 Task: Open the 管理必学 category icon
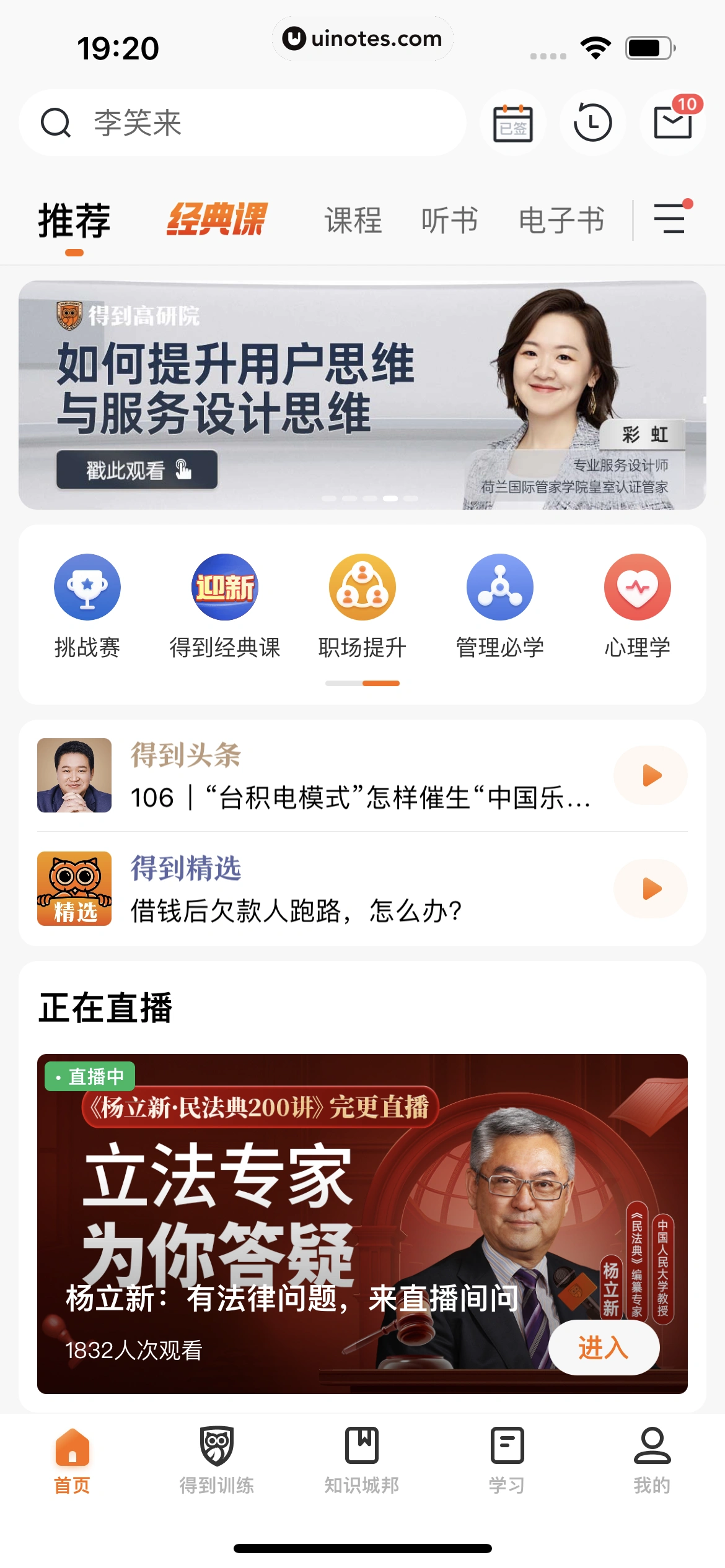coord(499,587)
